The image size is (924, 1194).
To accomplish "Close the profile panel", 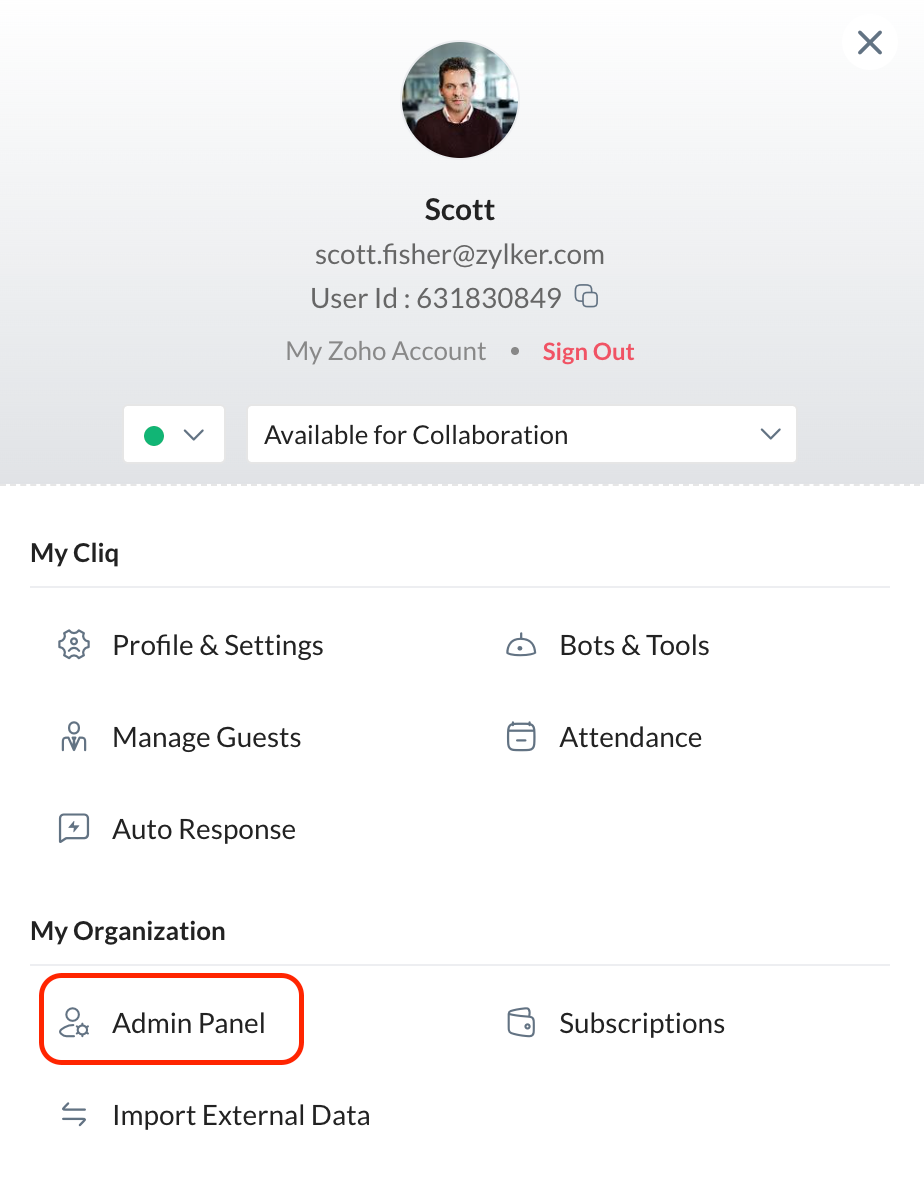I will point(870,43).
